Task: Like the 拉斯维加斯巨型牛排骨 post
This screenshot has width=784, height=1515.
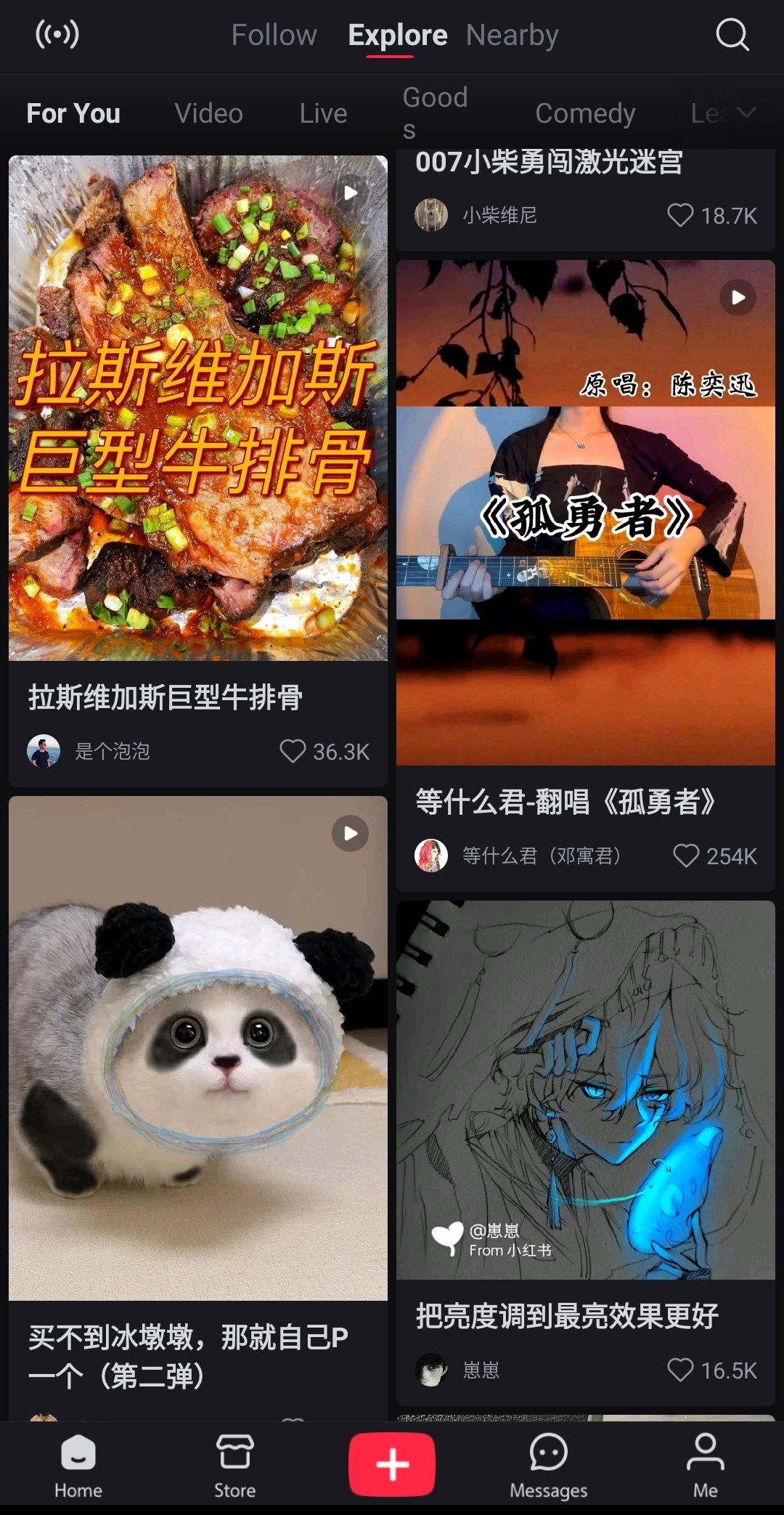Action: (x=293, y=751)
